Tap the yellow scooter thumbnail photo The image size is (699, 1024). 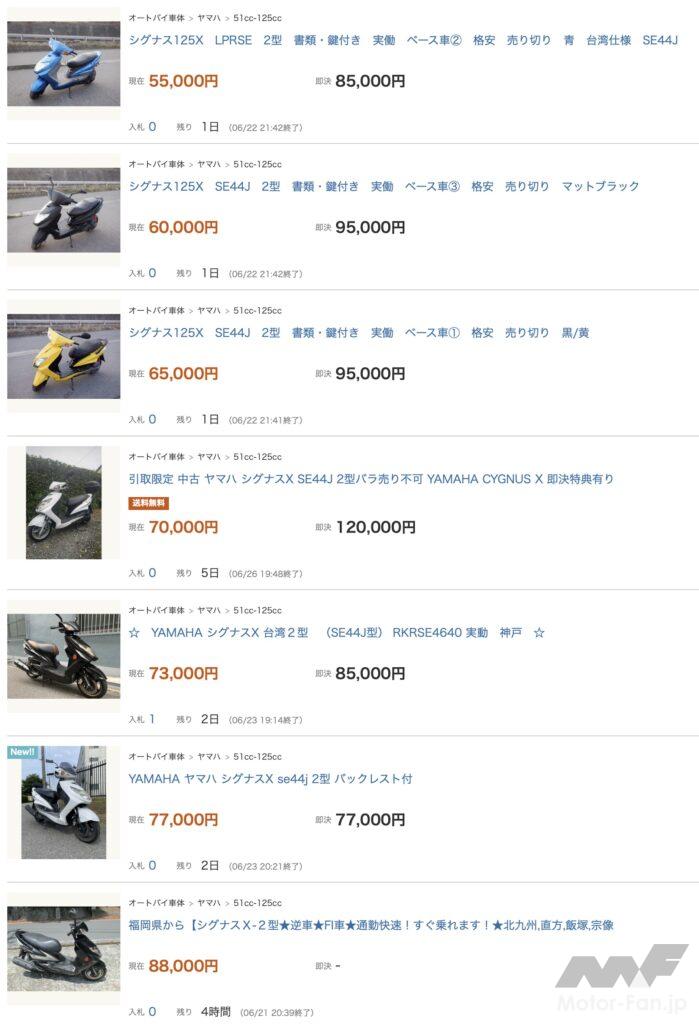pos(63,356)
